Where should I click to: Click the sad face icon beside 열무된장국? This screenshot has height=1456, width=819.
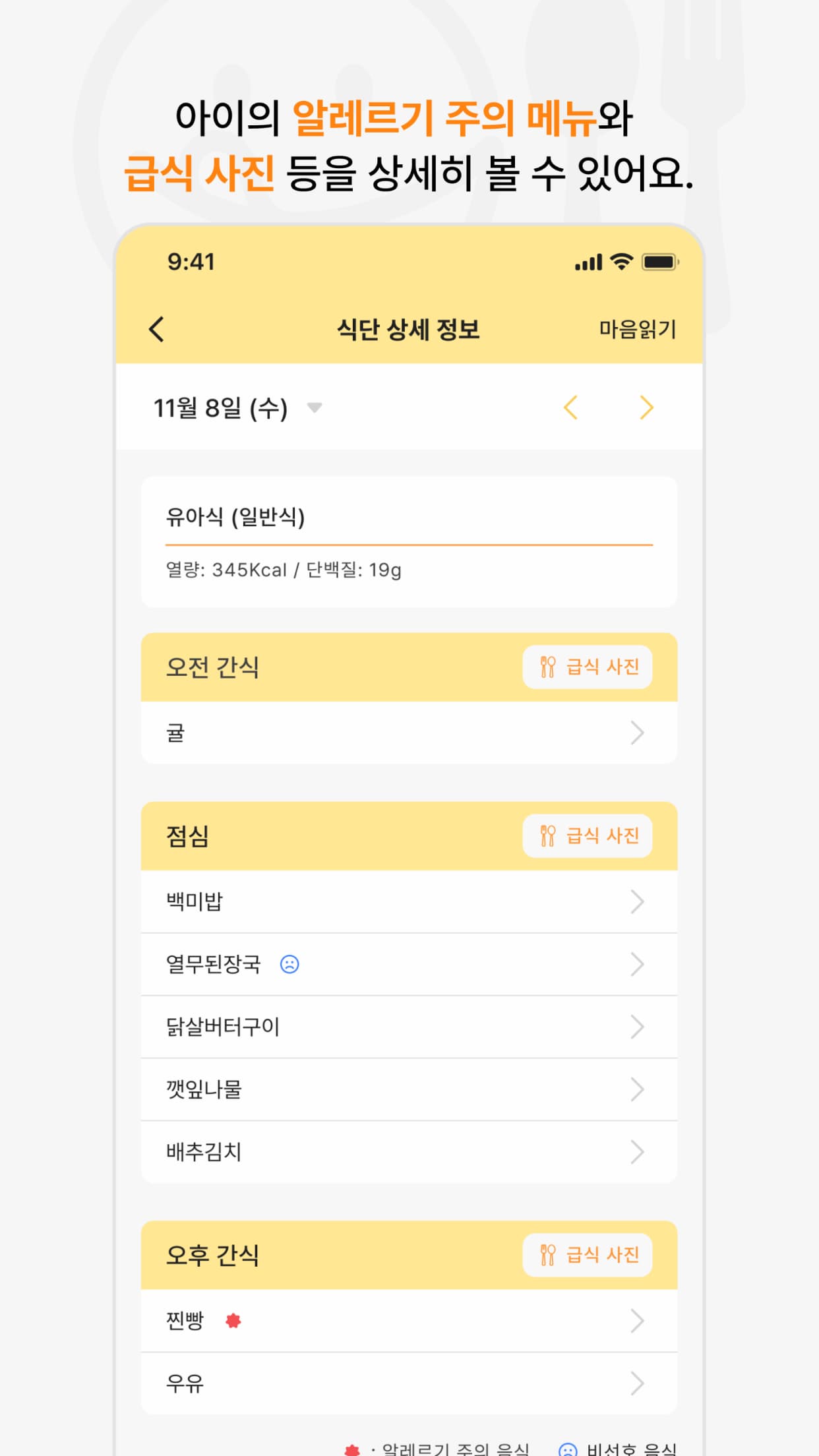pos(288,964)
